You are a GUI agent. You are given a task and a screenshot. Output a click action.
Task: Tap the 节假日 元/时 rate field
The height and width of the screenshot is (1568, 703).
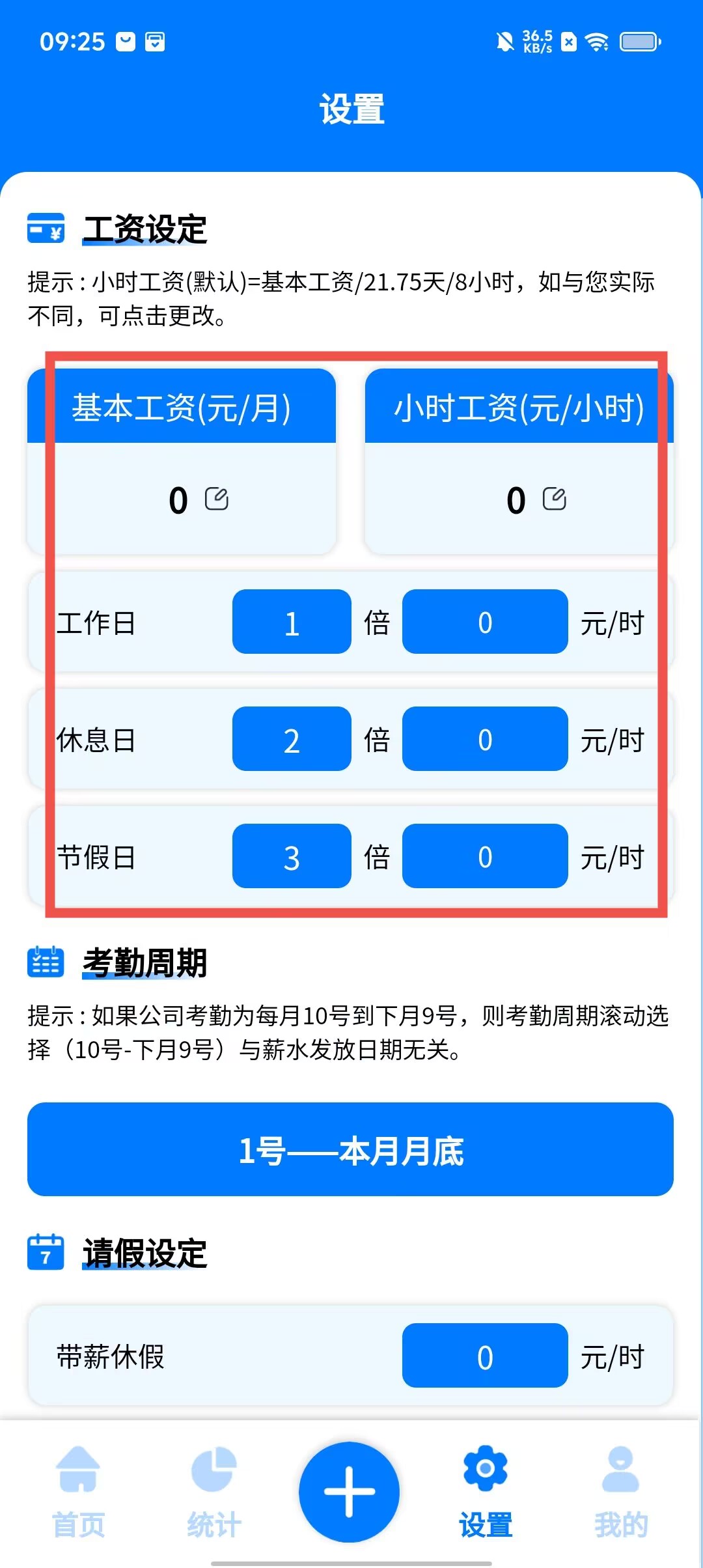click(x=485, y=856)
